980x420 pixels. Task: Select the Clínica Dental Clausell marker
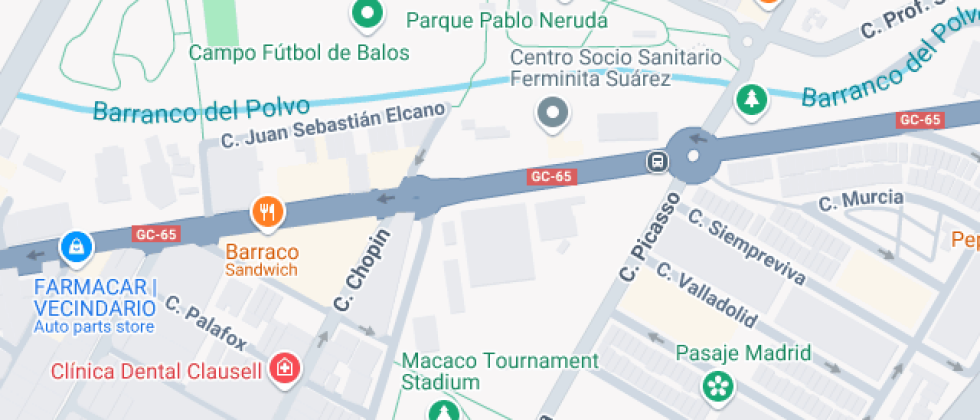coord(286,367)
